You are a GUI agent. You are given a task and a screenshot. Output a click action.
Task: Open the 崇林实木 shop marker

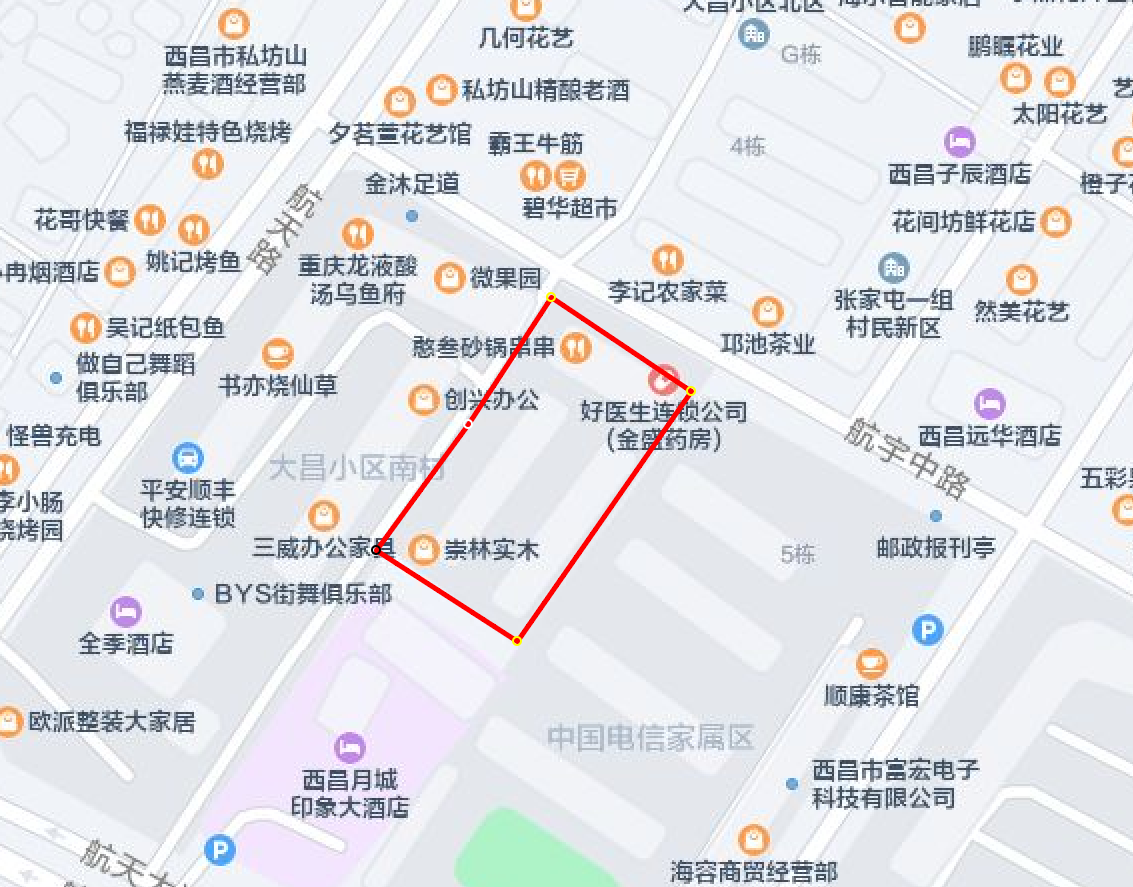(424, 549)
